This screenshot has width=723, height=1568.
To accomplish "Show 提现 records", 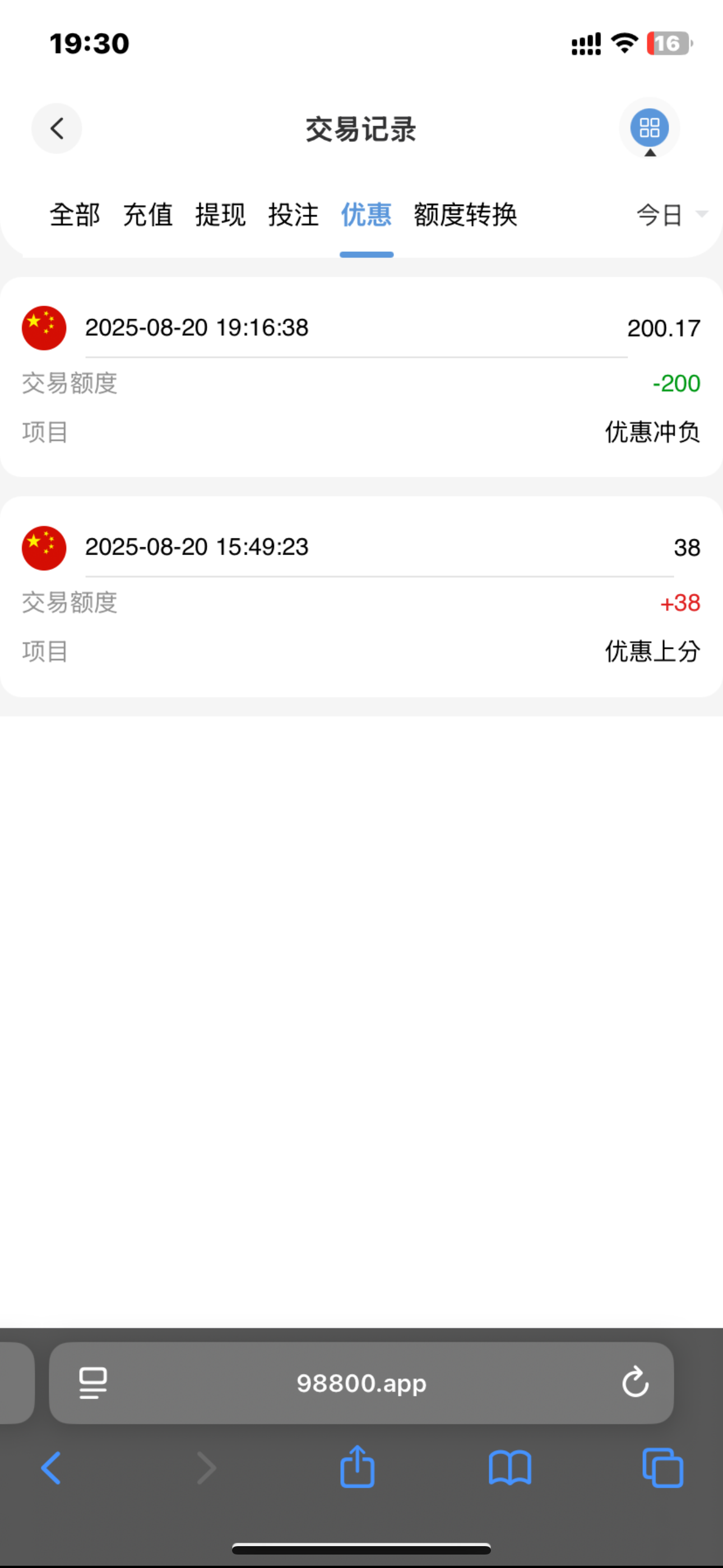I will pyautogui.click(x=220, y=215).
